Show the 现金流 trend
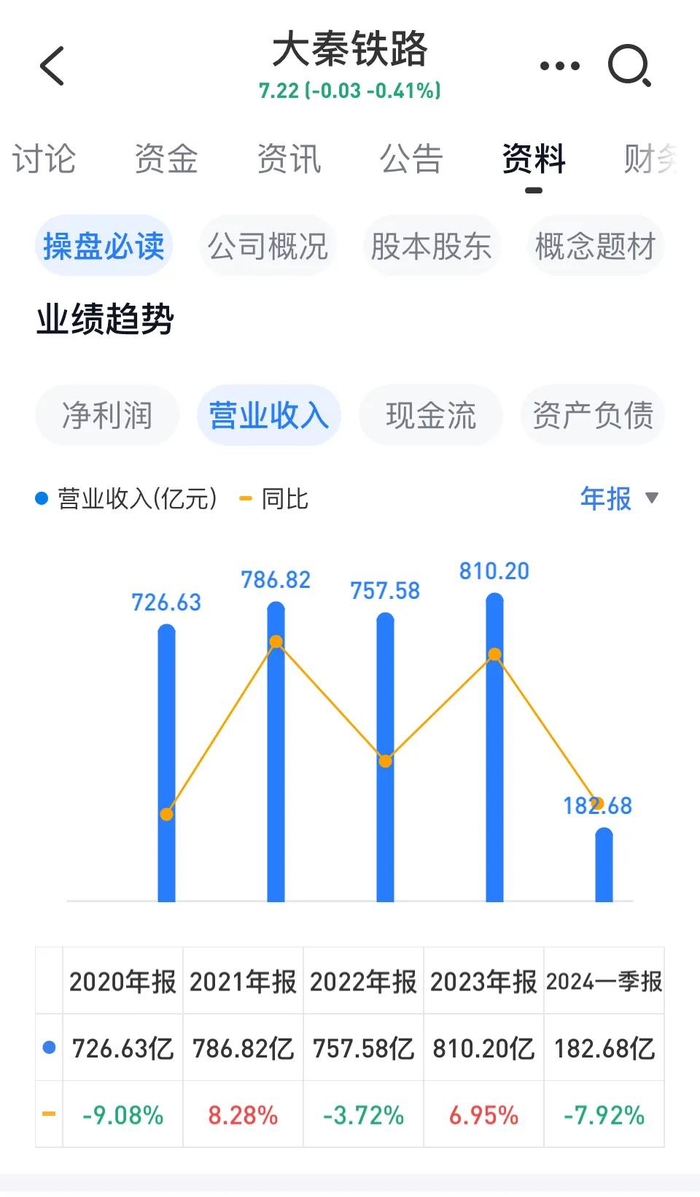Image resolution: width=700 pixels, height=1197 pixels. pos(431,415)
